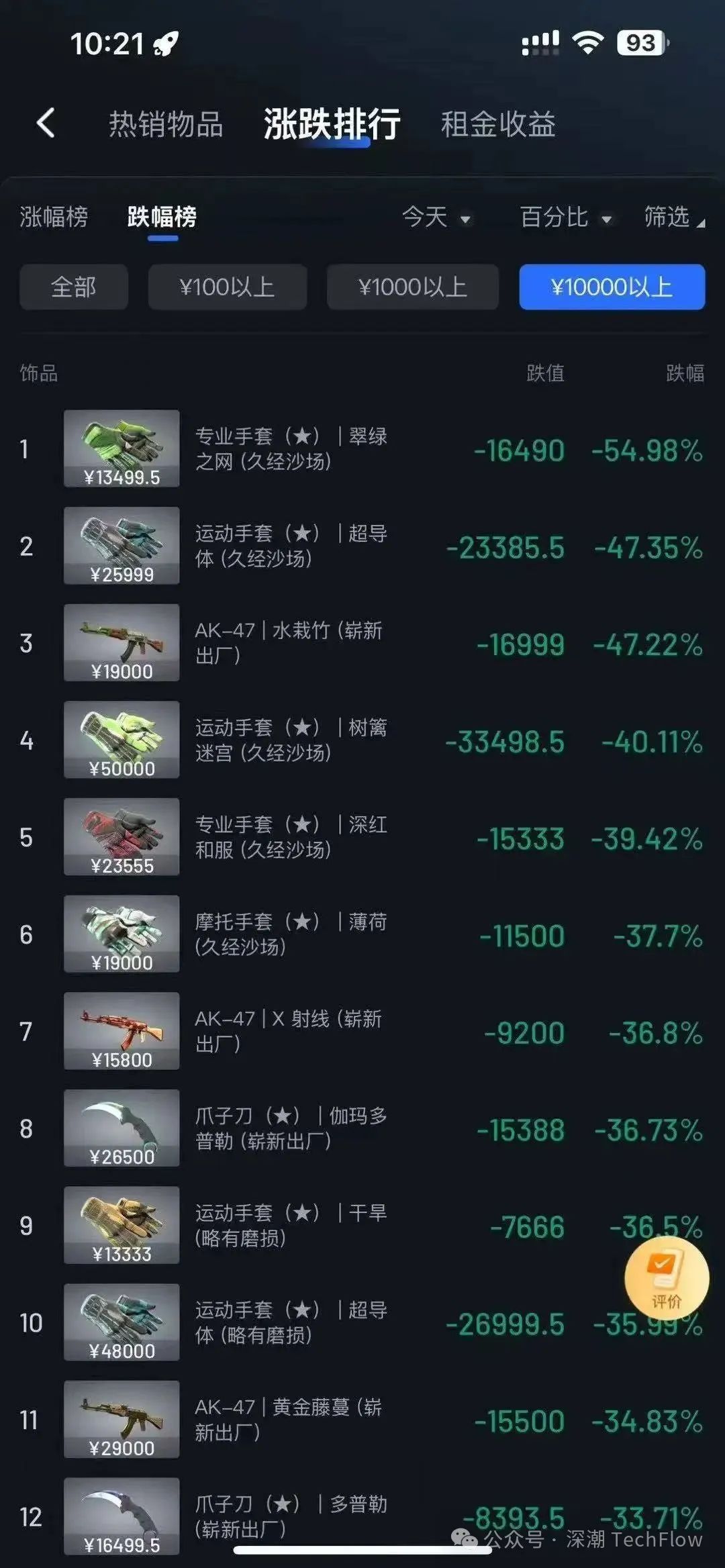Enable the ¥1000以上 price filter
This screenshot has height=1568, width=725.
pyautogui.click(x=412, y=286)
